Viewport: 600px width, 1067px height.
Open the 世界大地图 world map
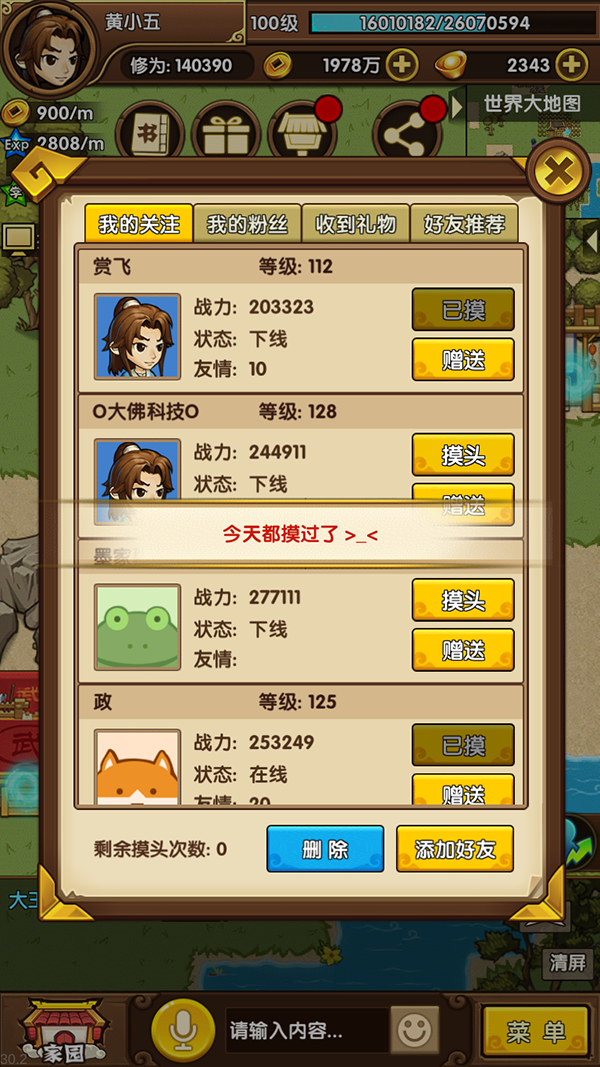coord(531,103)
